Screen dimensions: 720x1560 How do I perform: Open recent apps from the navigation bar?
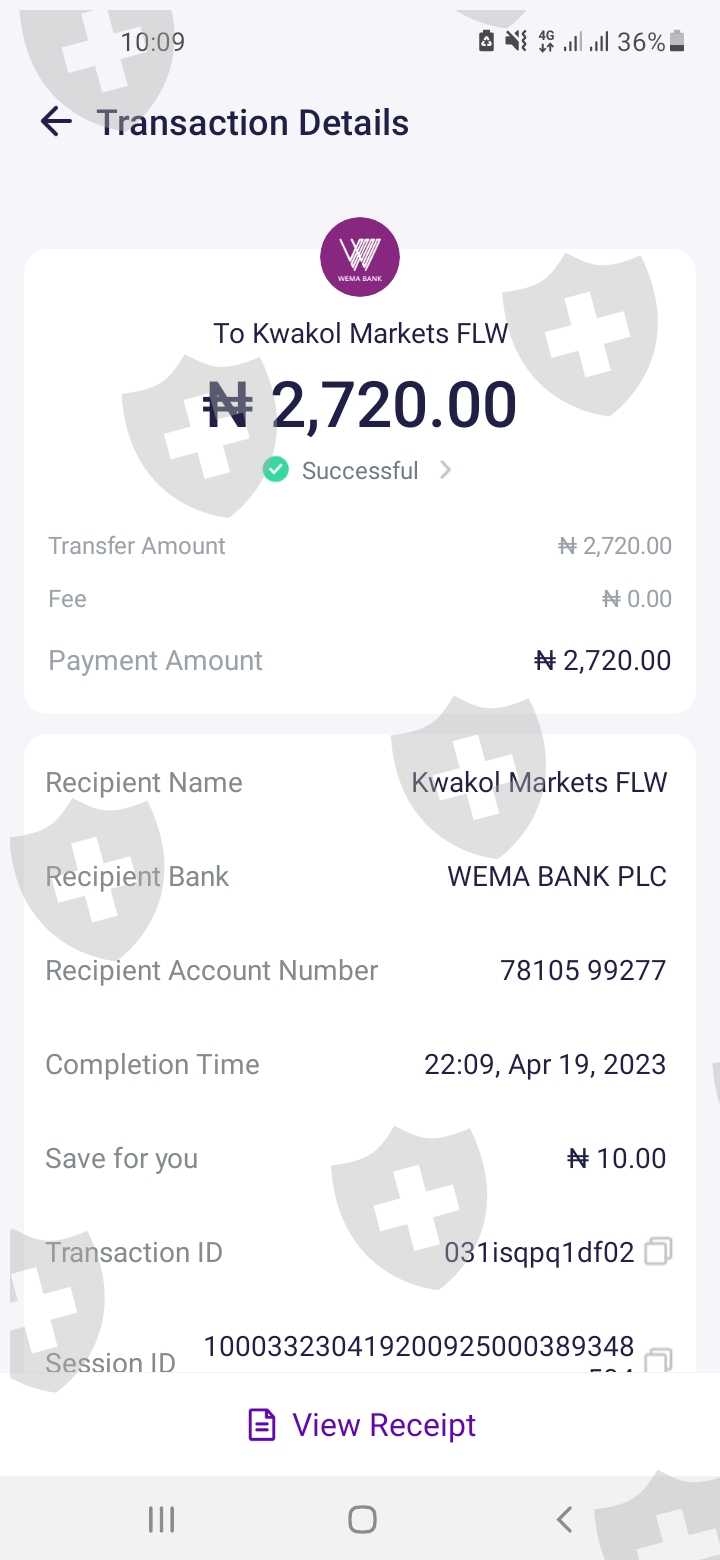[161, 1520]
